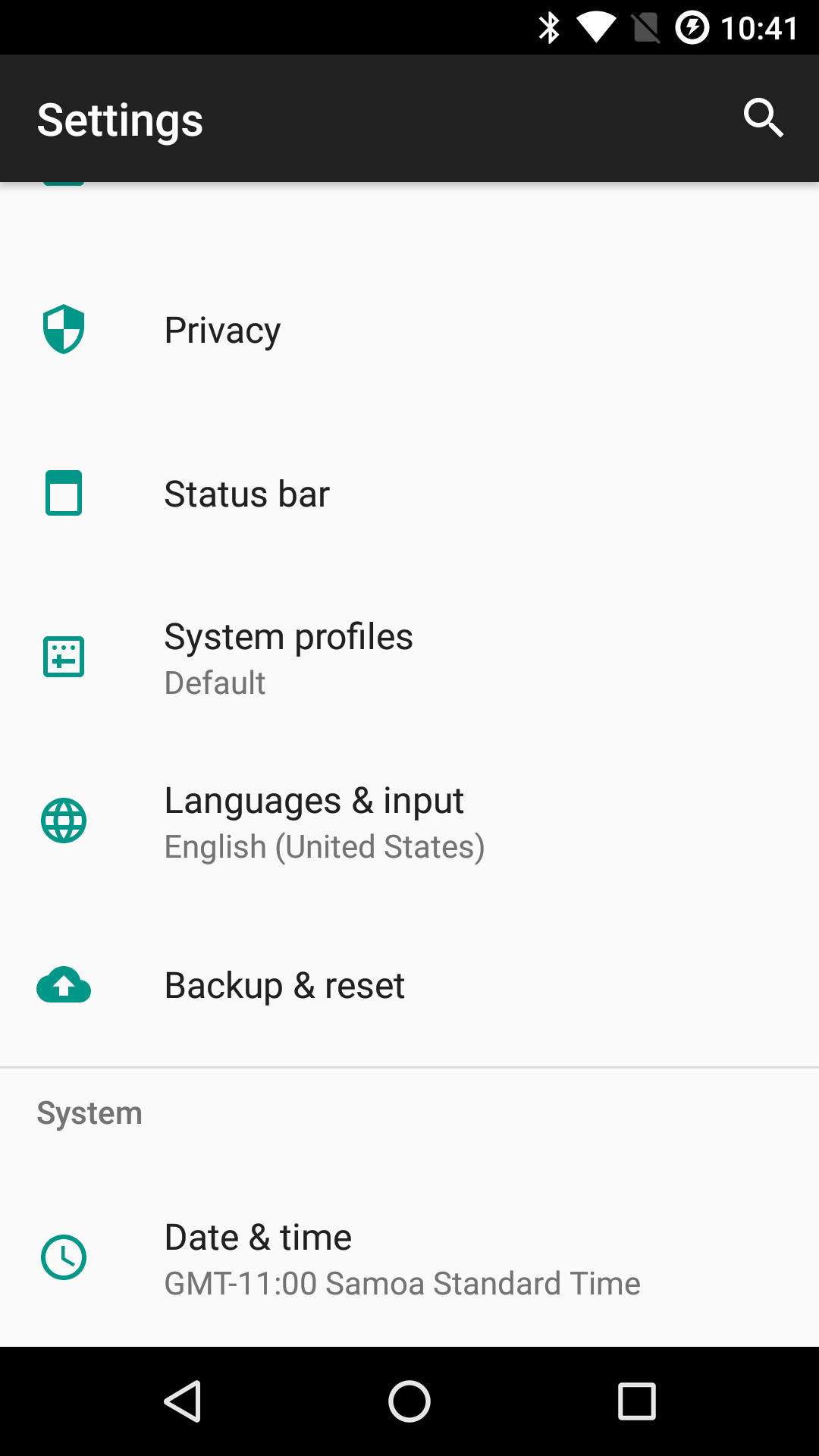Open Date & time settings

[x=409, y=1258]
